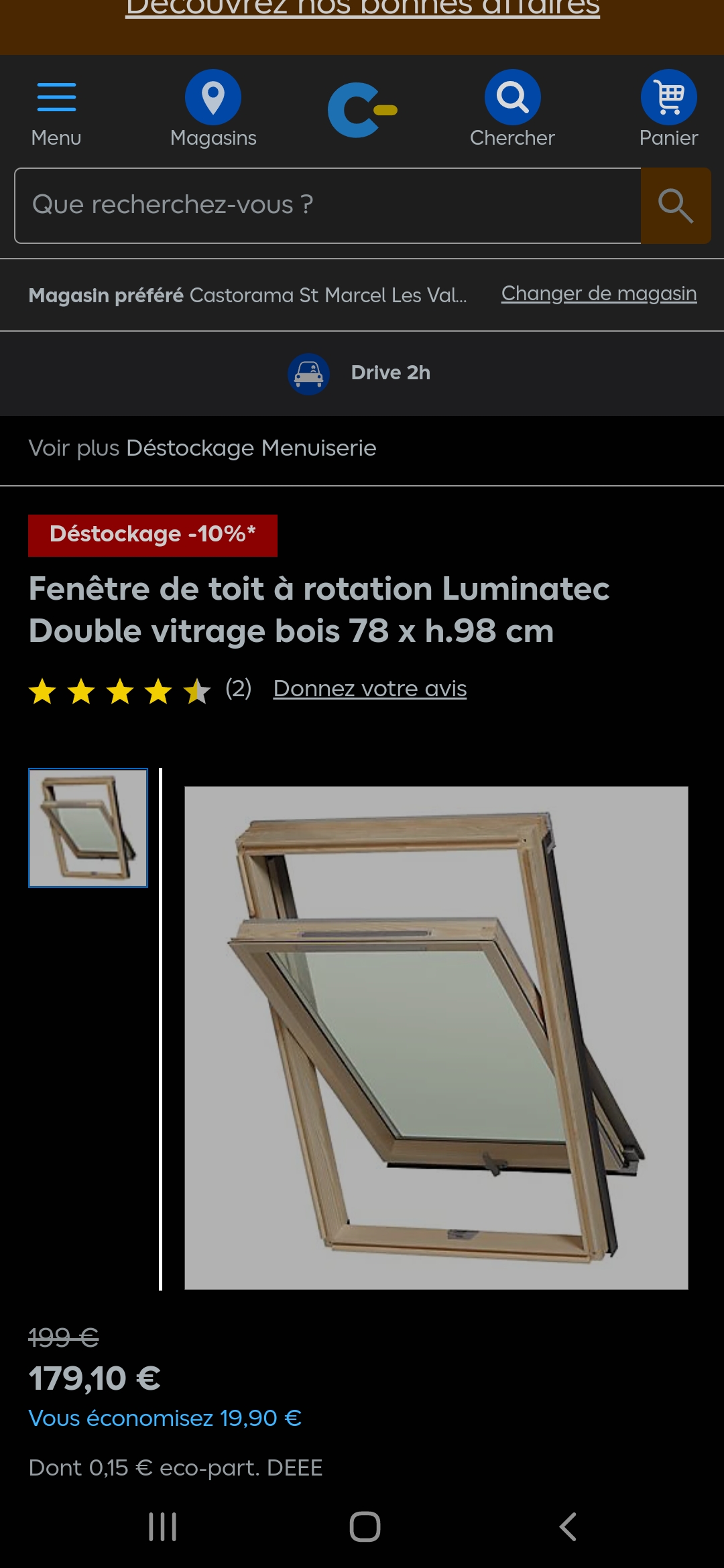Viewport: 724px width, 1568px height.
Task: Open the 'Découvrez nos bonnes affaires' banner link
Action: (362, 9)
